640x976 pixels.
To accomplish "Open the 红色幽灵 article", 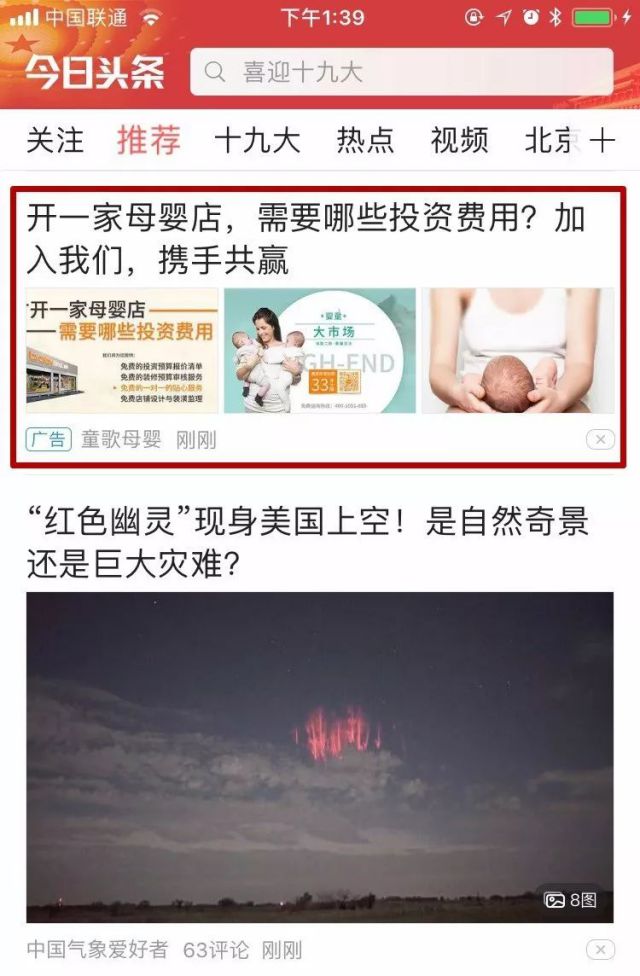I will (x=307, y=542).
